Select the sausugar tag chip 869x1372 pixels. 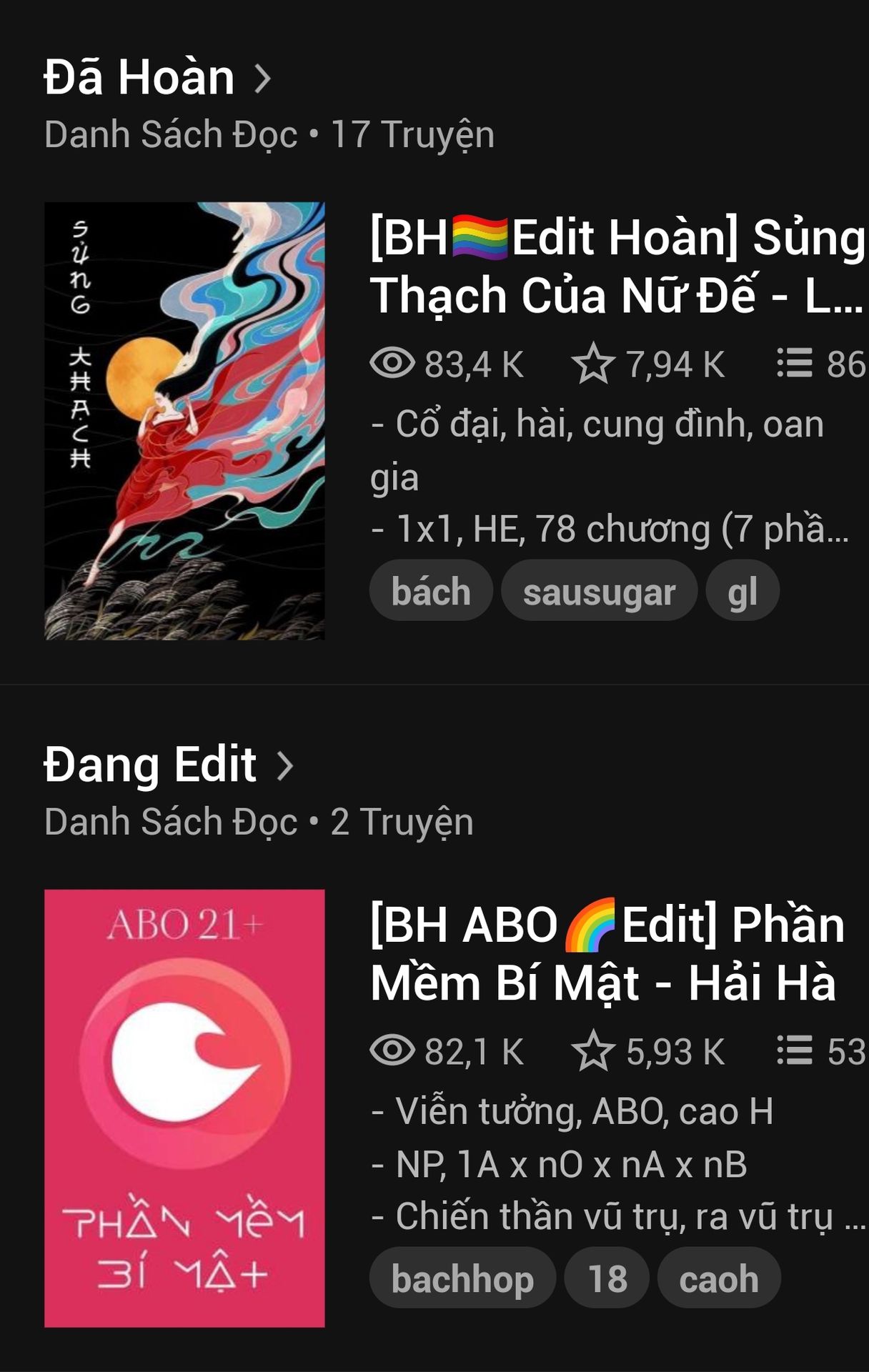pyautogui.click(x=599, y=591)
